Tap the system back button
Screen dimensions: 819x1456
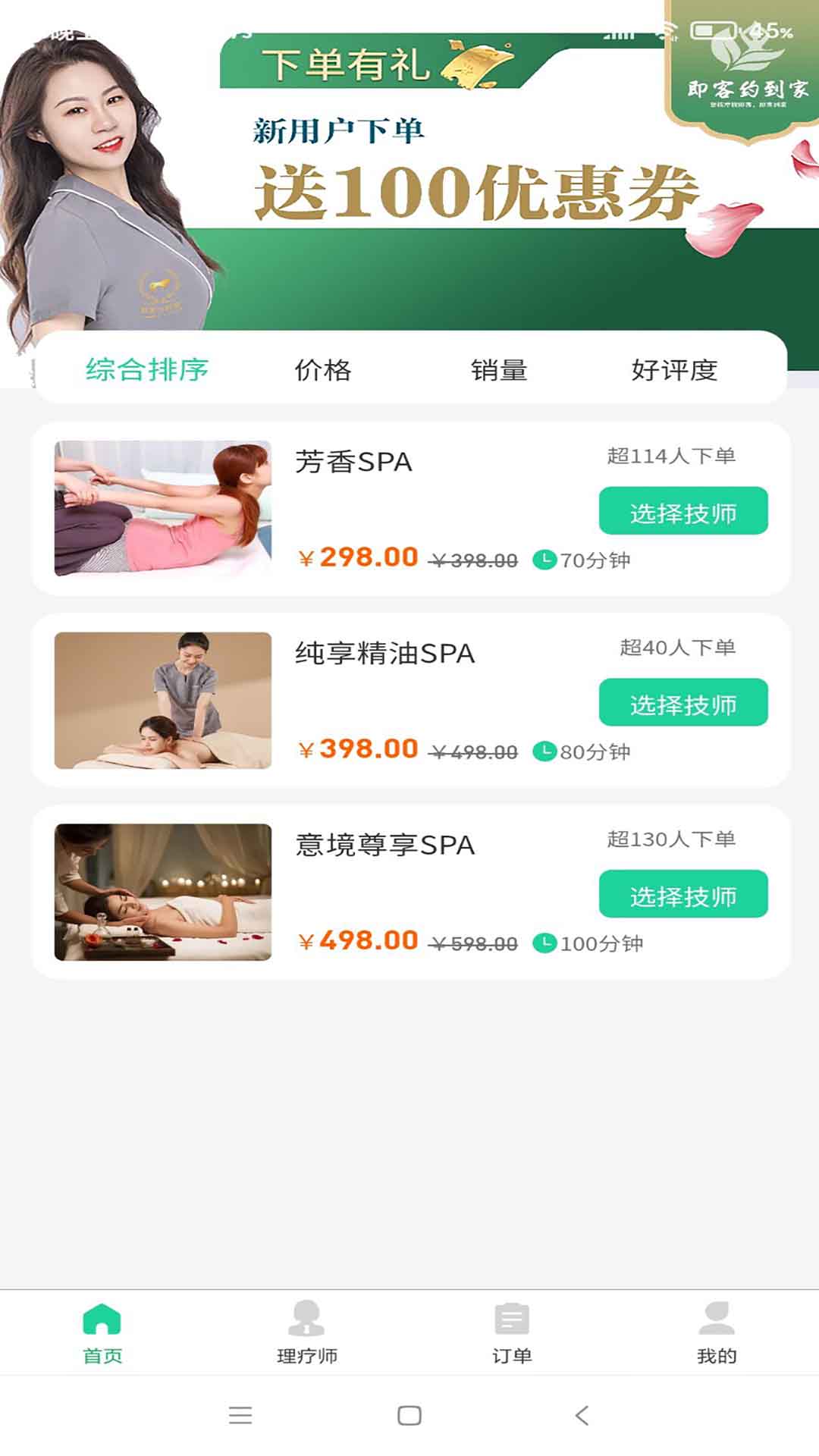click(x=582, y=1415)
